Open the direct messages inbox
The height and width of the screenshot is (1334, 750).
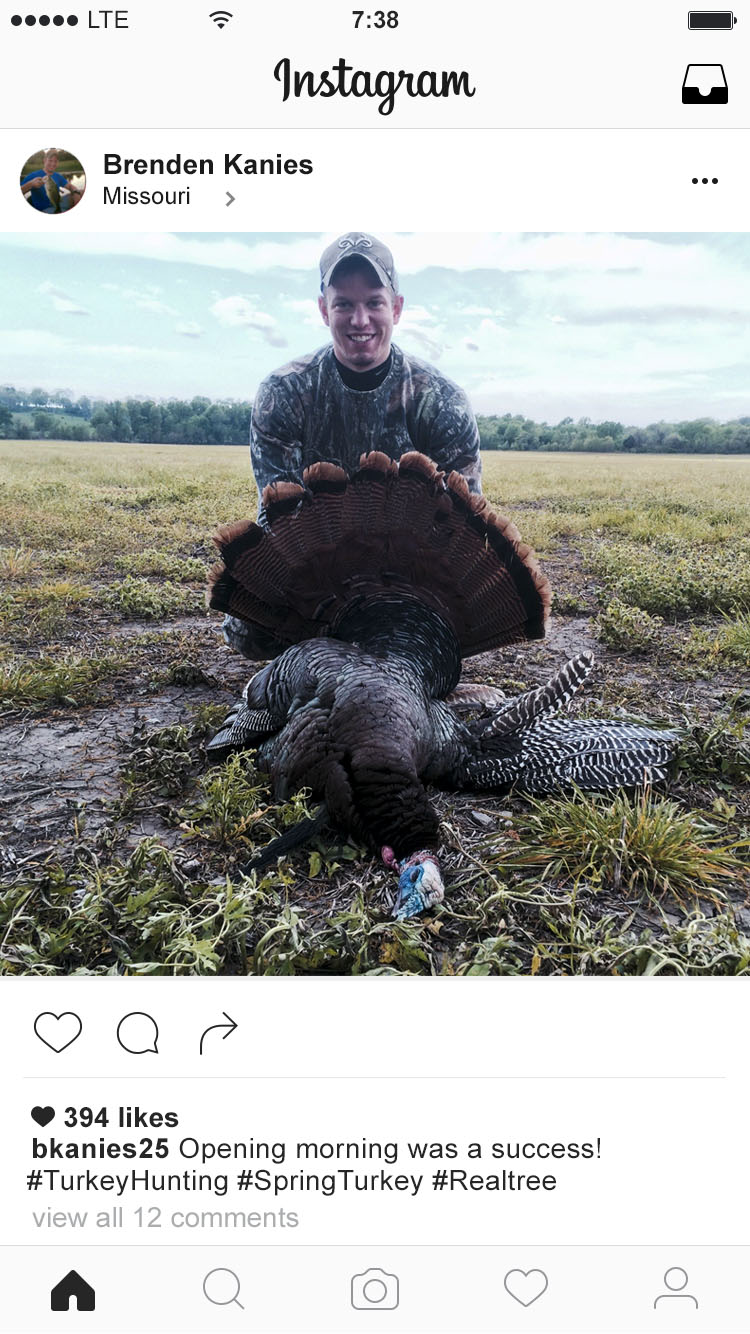705,84
